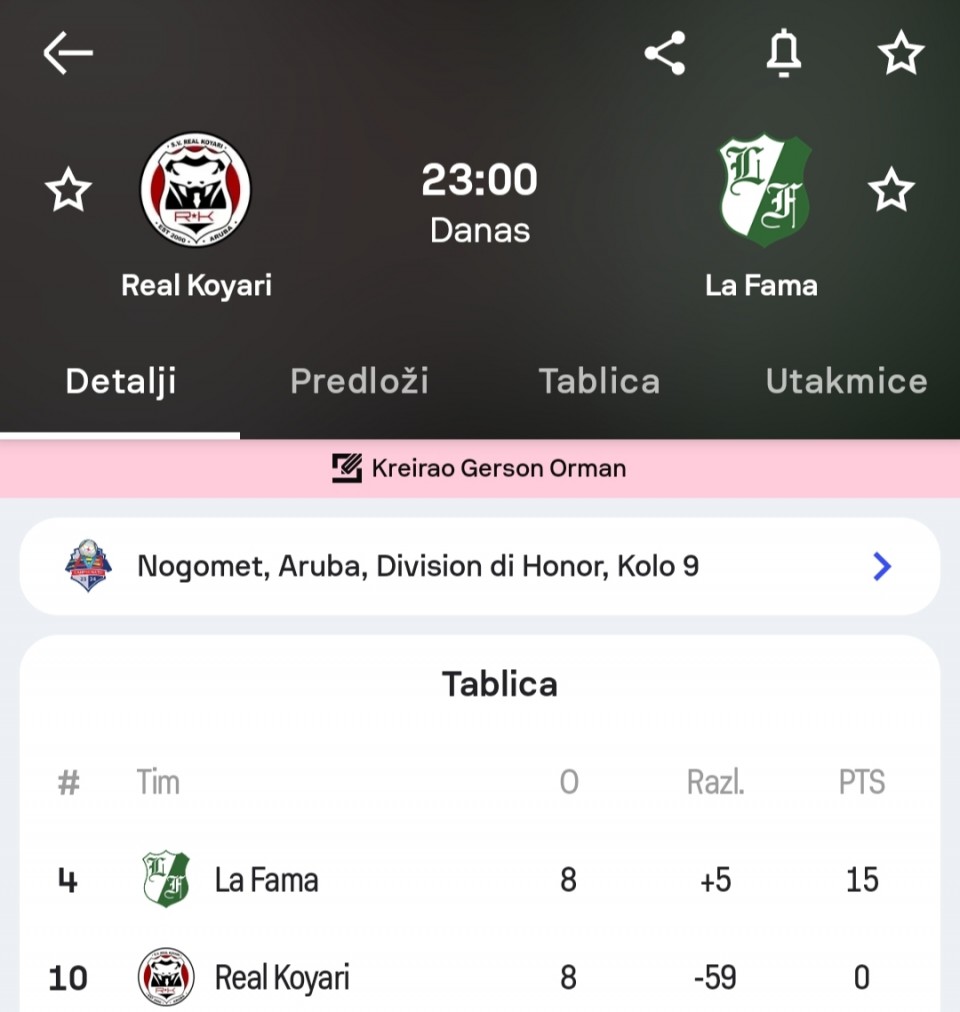Open the match notifications bell

click(783, 53)
